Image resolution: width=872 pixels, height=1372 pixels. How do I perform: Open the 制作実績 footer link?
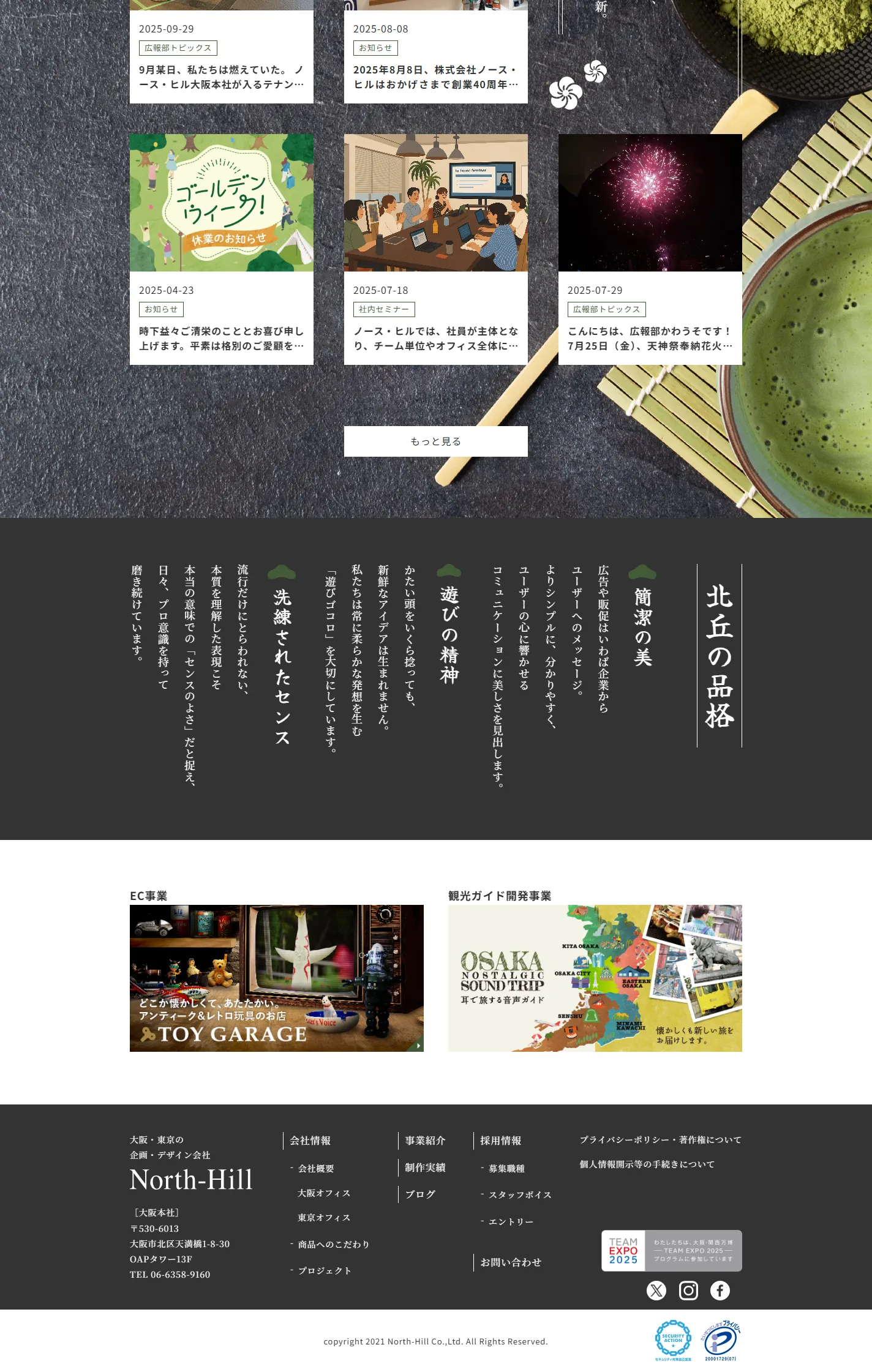coord(425,1168)
